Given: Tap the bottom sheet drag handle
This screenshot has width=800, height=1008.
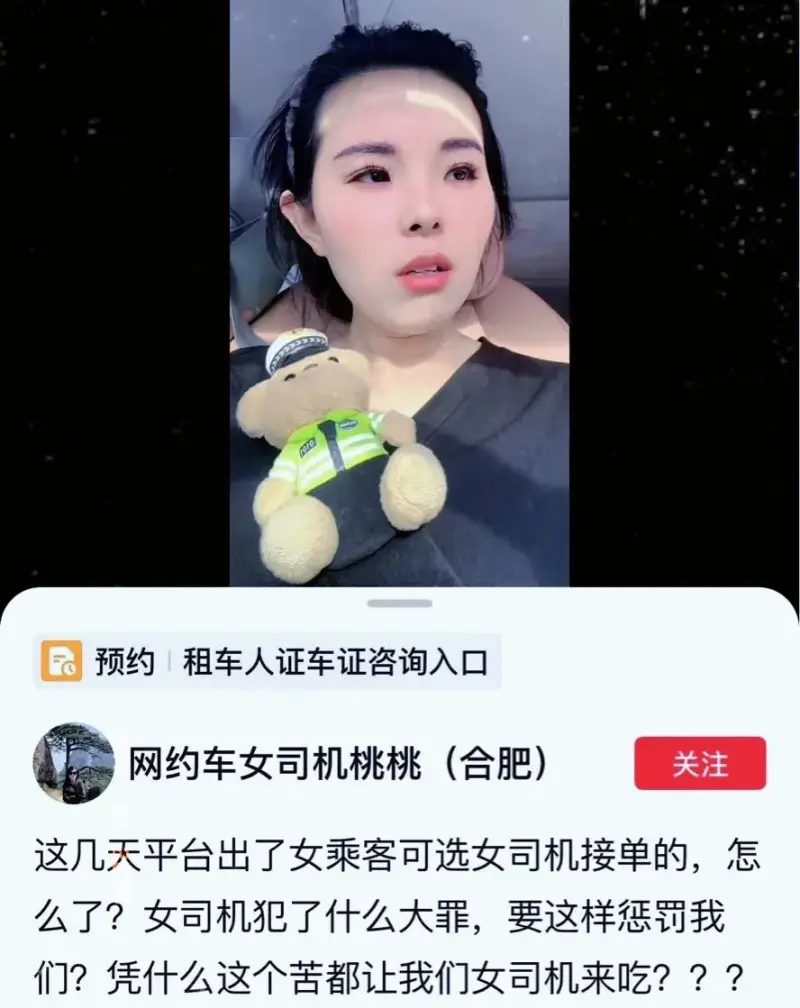Looking at the screenshot, I should (x=399, y=603).
